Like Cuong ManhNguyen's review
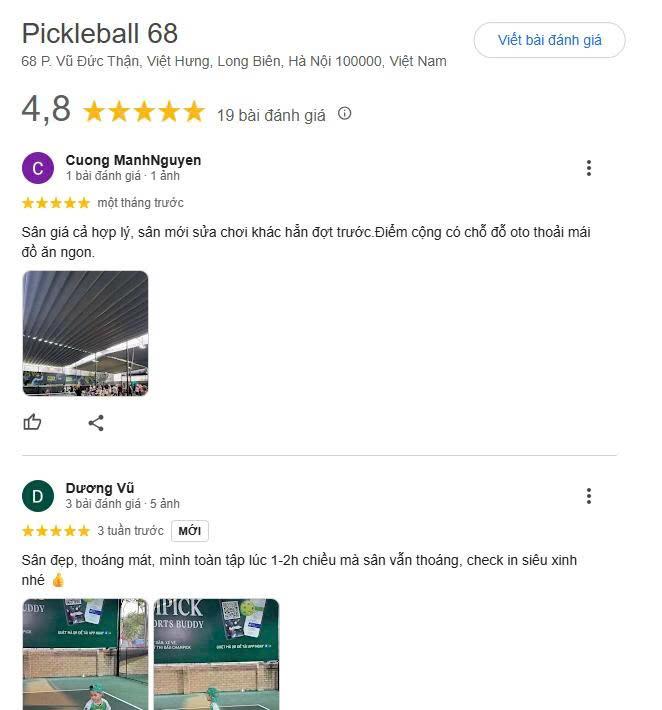Screen dimensions: 662x710 33,422
